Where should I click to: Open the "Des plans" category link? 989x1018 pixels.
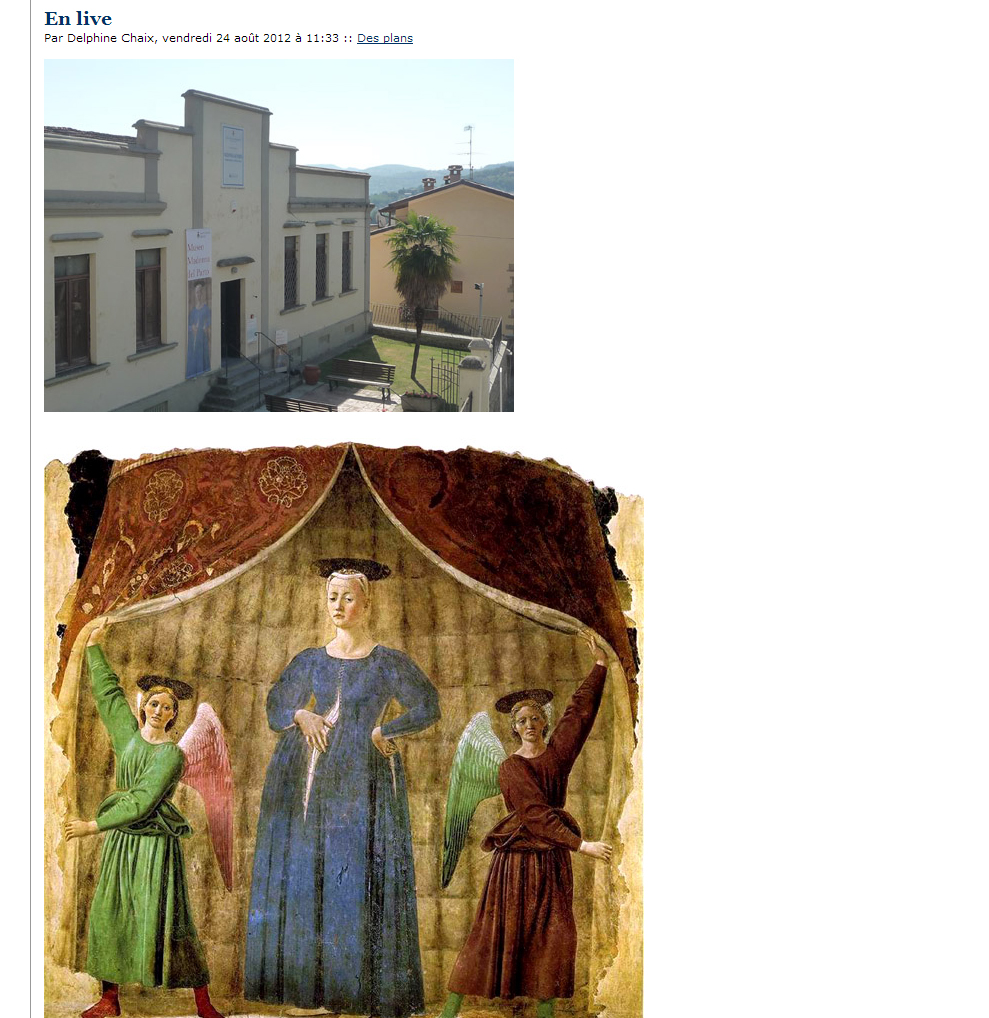[x=384, y=38]
